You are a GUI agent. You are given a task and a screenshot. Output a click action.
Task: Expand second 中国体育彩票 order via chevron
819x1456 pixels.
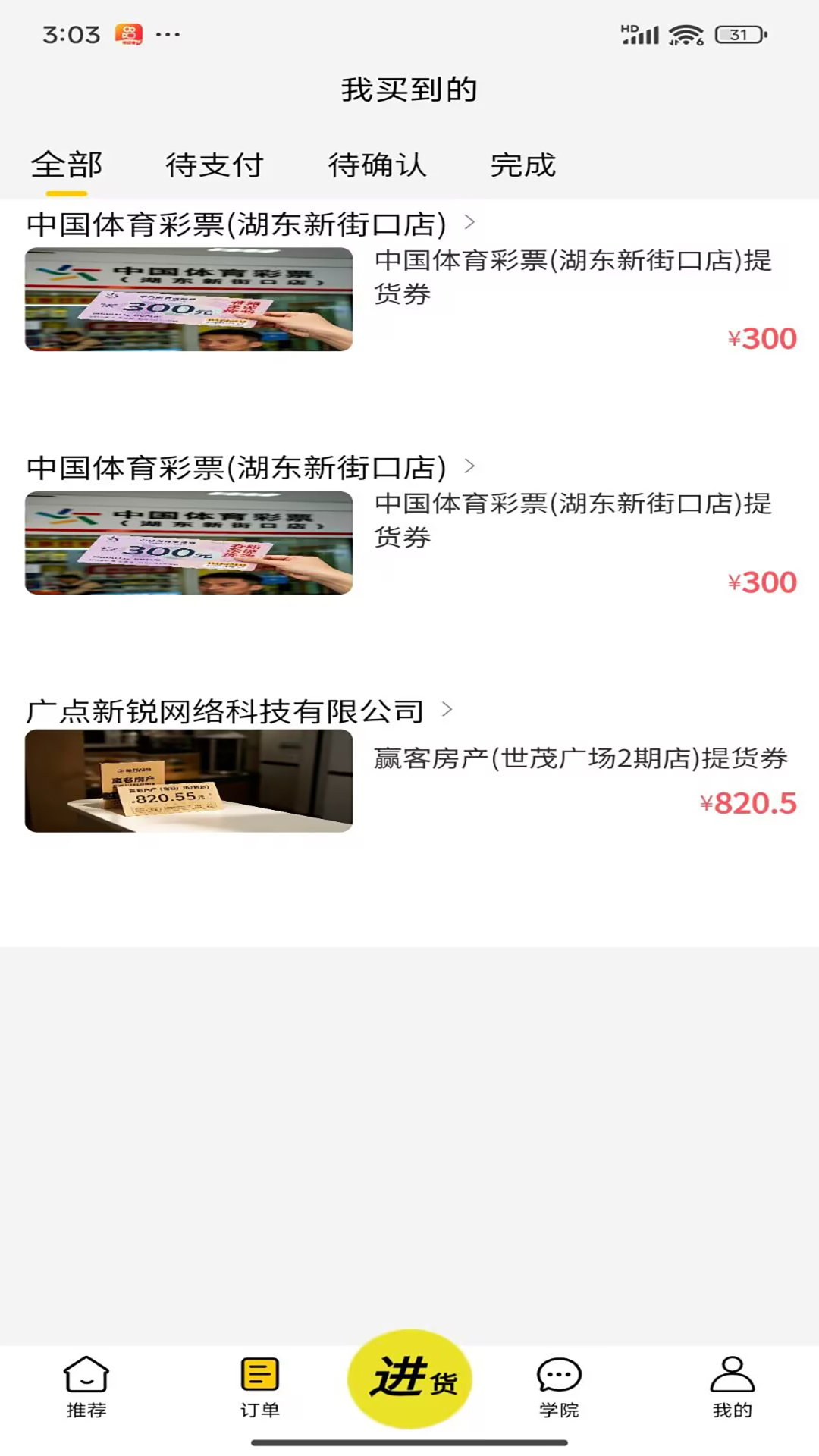tap(470, 464)
